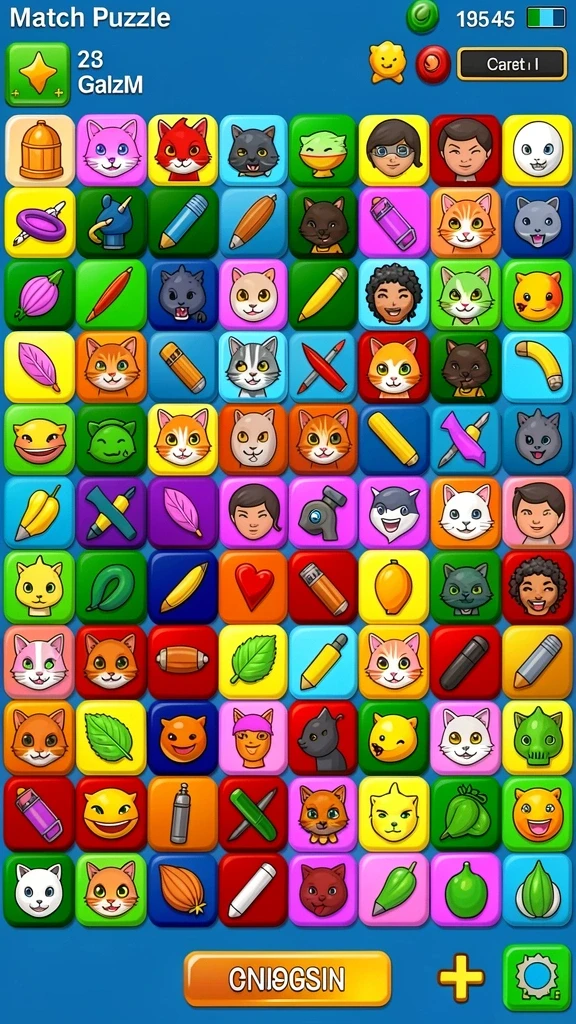The height and width of the screenshot is (1024, 576).
Task: Choose the green skull alien tile
Action: pyautogui.click(x=537, y=737)
